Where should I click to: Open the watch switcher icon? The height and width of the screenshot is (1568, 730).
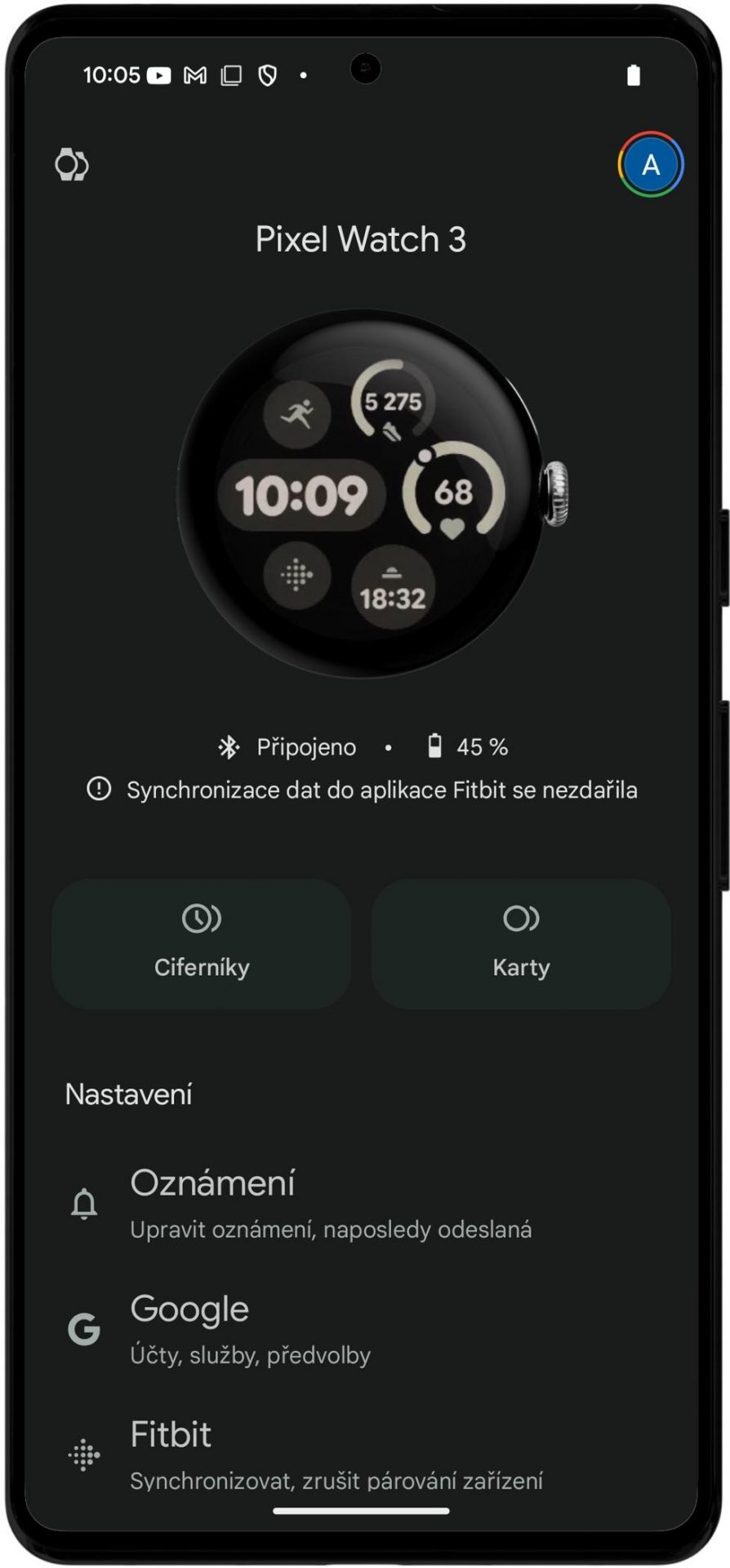pyautogui.click(x=72, y=165)
